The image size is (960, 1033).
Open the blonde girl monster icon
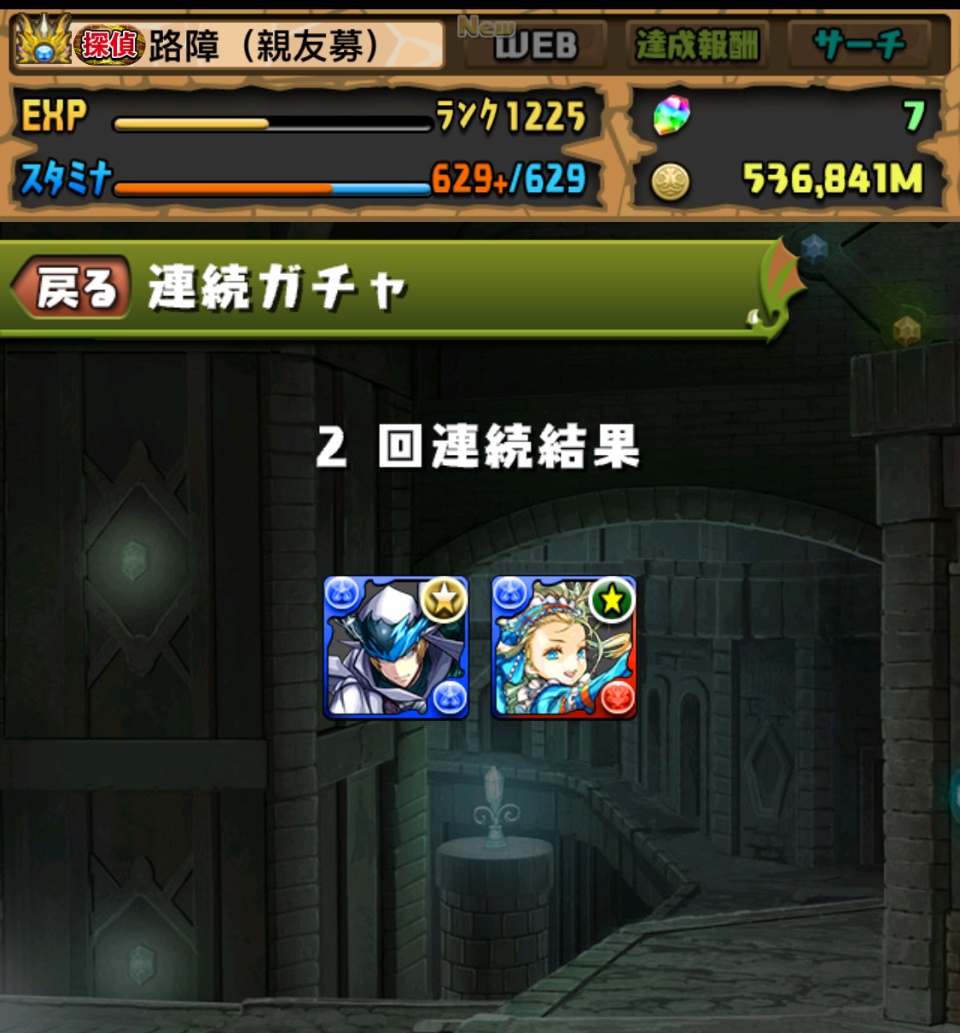pos(563,647)
